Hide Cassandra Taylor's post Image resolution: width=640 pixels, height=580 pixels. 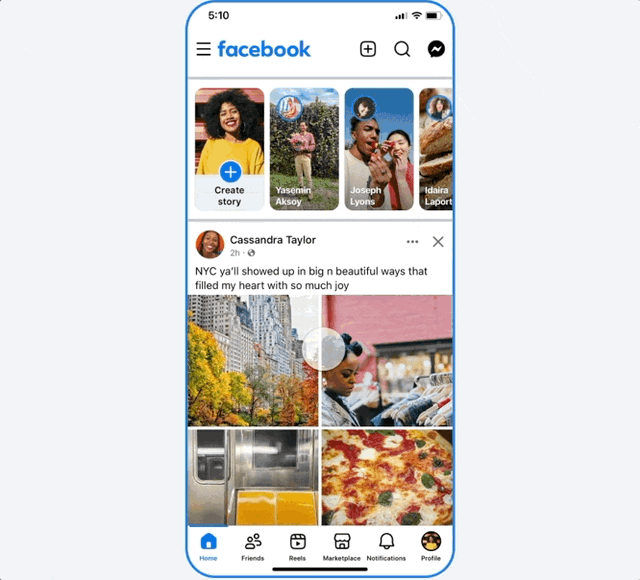coord(438,242)
